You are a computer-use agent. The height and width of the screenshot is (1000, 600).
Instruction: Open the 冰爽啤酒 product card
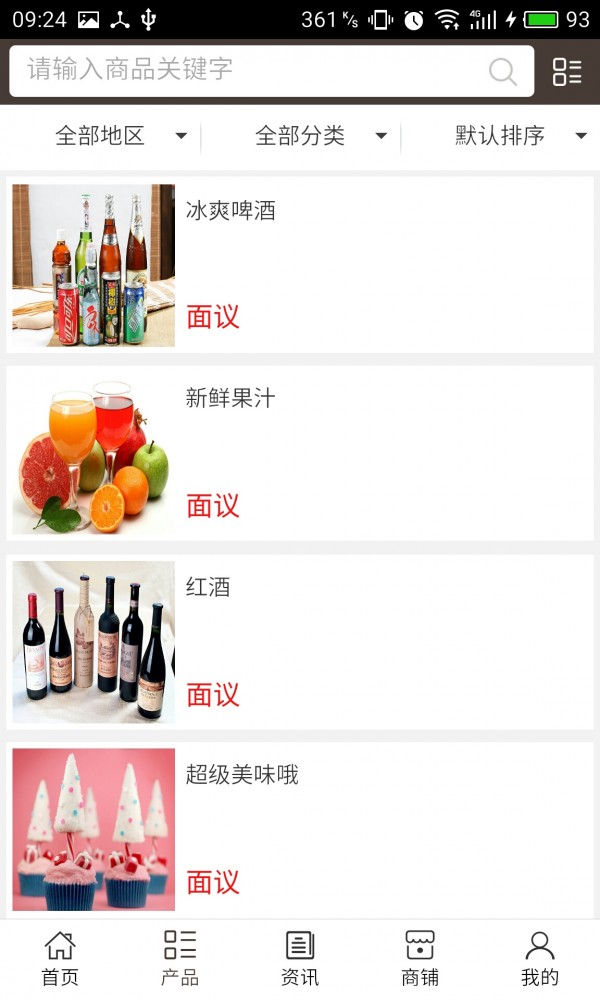(x=300, y=265)
